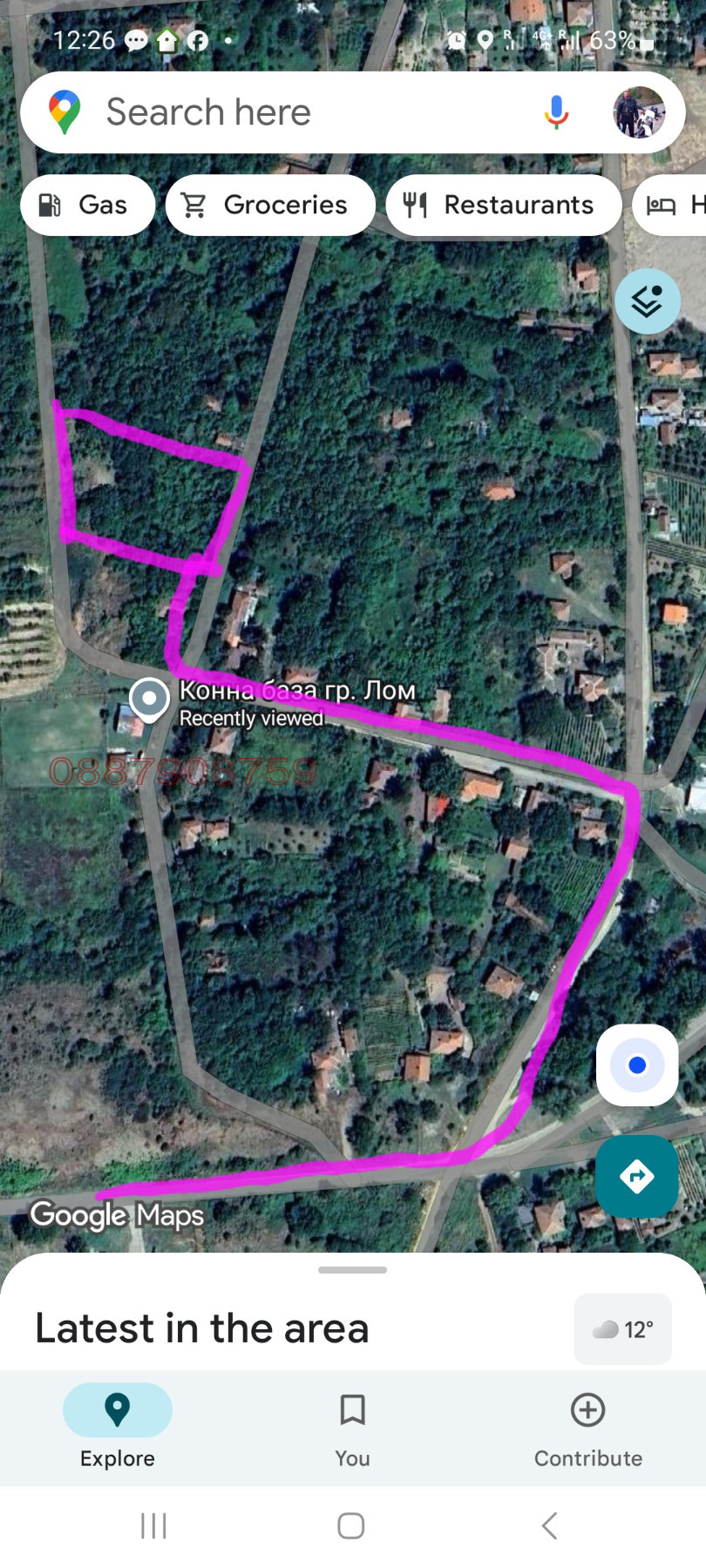Open directions with the teal navigation icon
This screenshot has height=1568, width=706.
point(636,1175)
